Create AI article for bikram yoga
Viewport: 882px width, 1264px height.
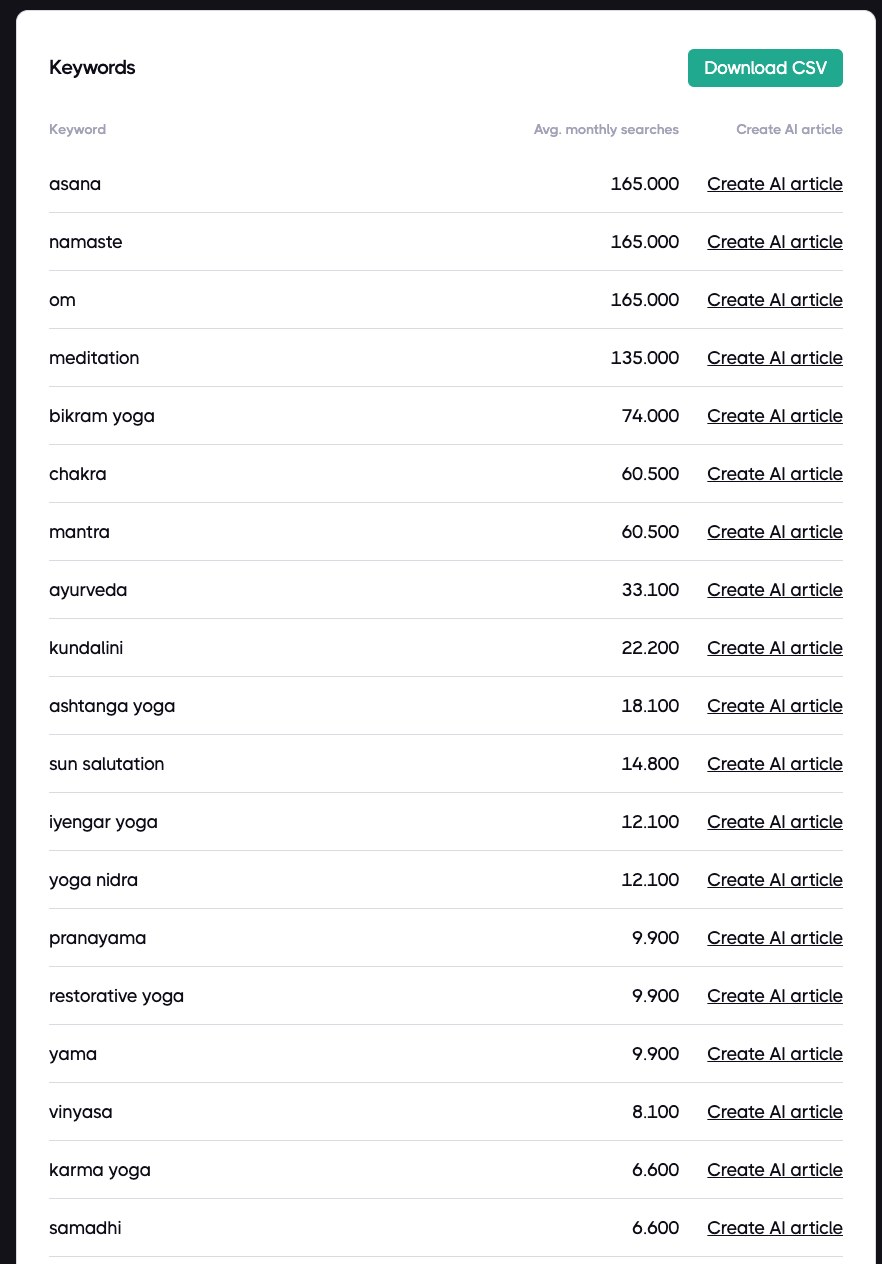[774, 416]
